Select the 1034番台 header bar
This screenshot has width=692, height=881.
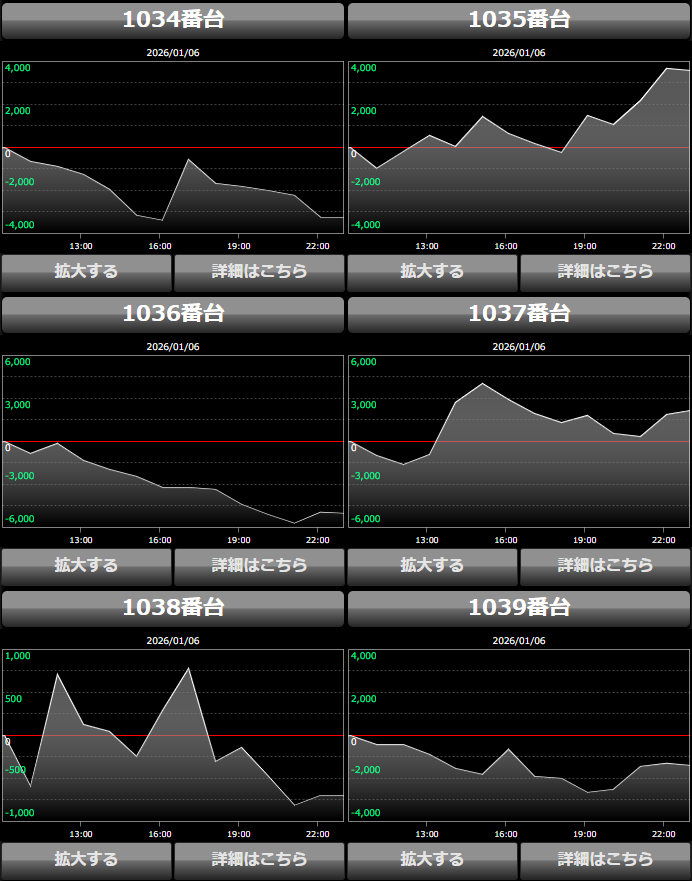click(x=173, y=20)
